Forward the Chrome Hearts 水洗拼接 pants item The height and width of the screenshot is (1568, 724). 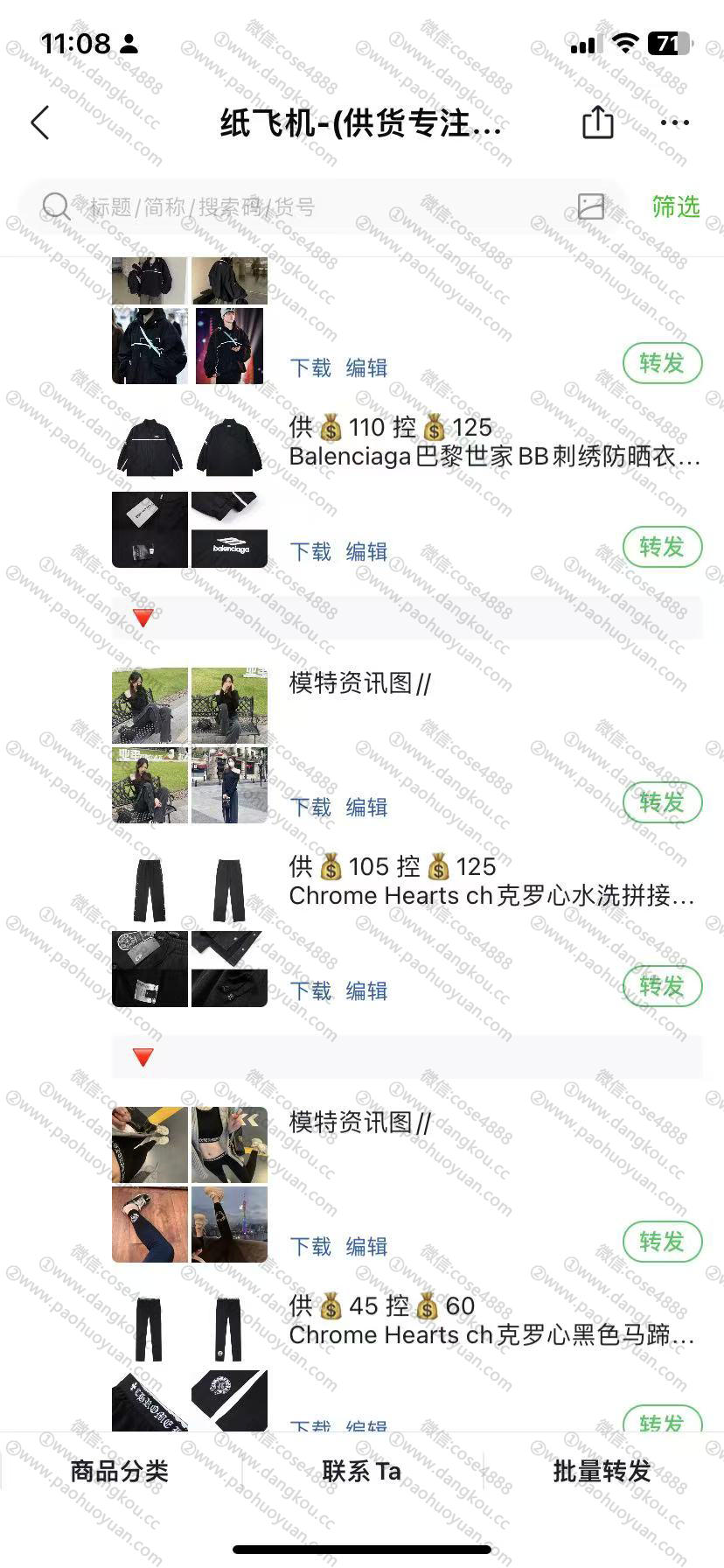[x=662, y=986]
